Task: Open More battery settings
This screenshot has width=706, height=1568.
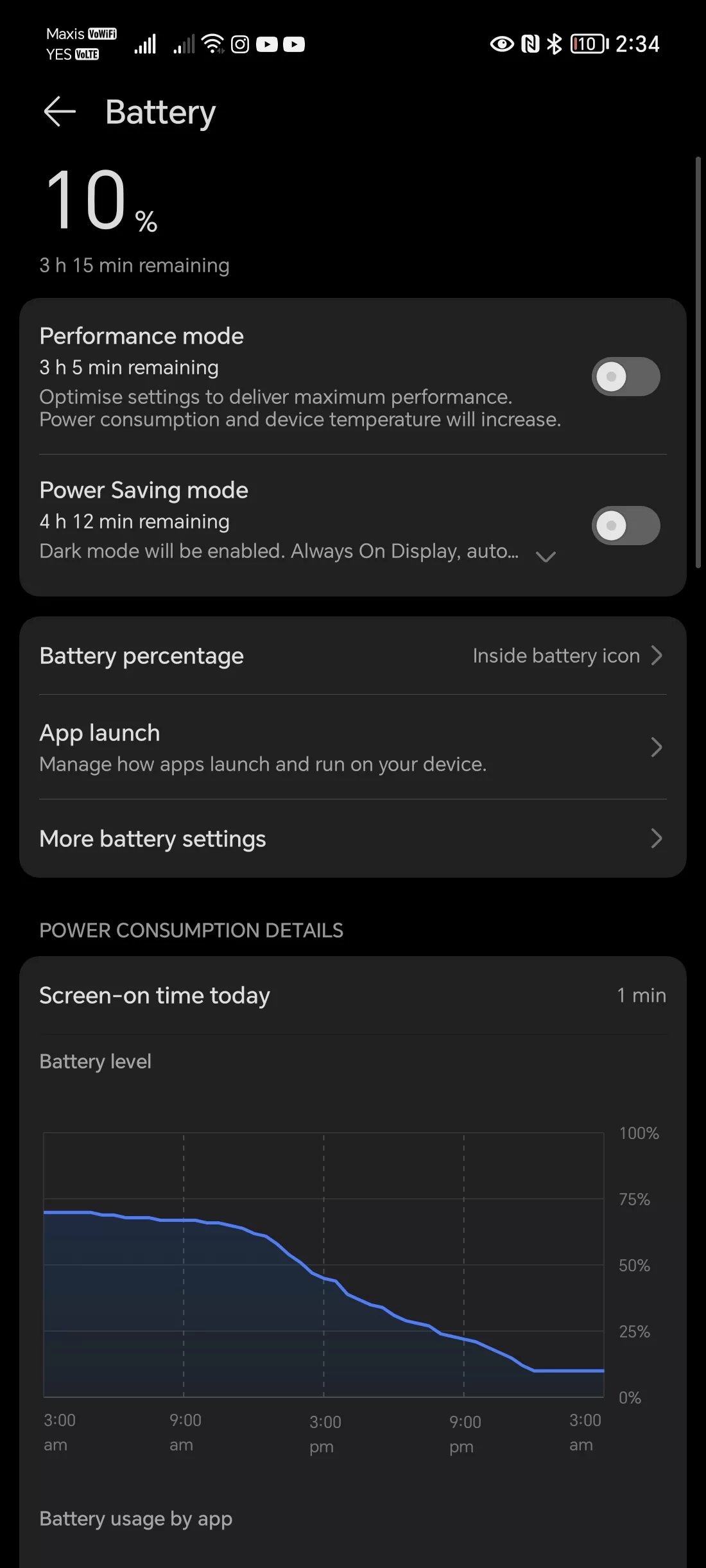Action: 352,839
